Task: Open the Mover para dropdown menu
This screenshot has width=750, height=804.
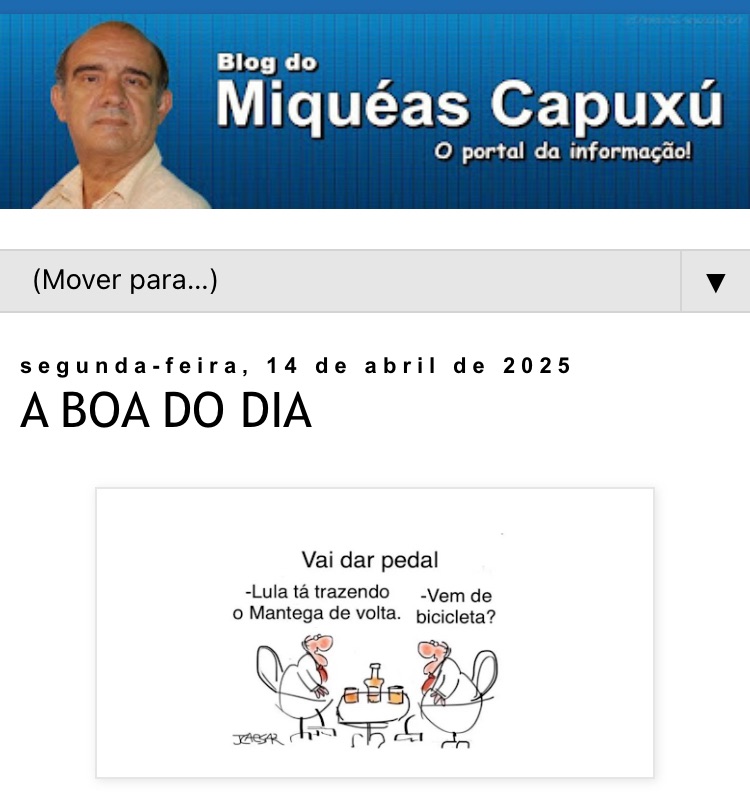Action: [x=374, y=281]
